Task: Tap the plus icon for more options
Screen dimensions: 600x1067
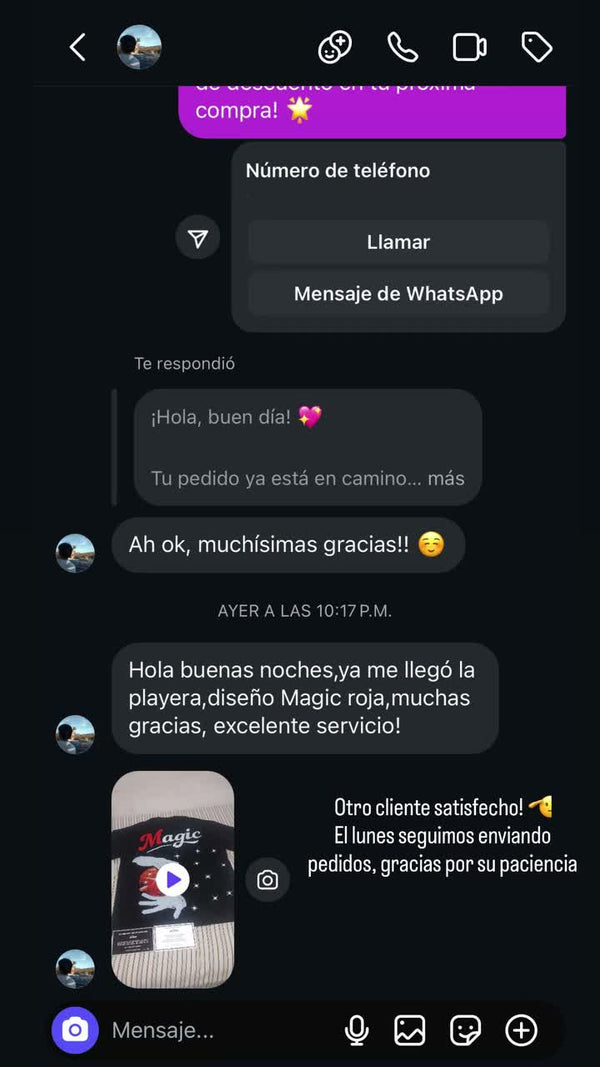Action: click(x=521, y=1030)
